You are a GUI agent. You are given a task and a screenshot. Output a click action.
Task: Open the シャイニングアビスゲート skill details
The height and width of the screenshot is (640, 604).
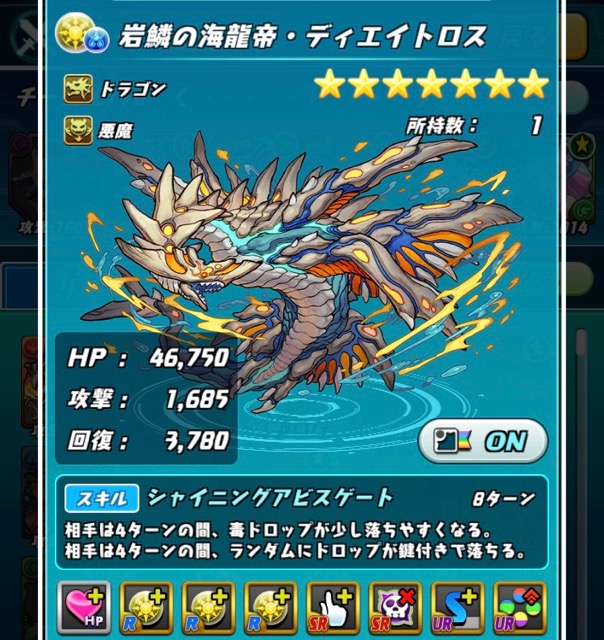[x=270, y=497]
